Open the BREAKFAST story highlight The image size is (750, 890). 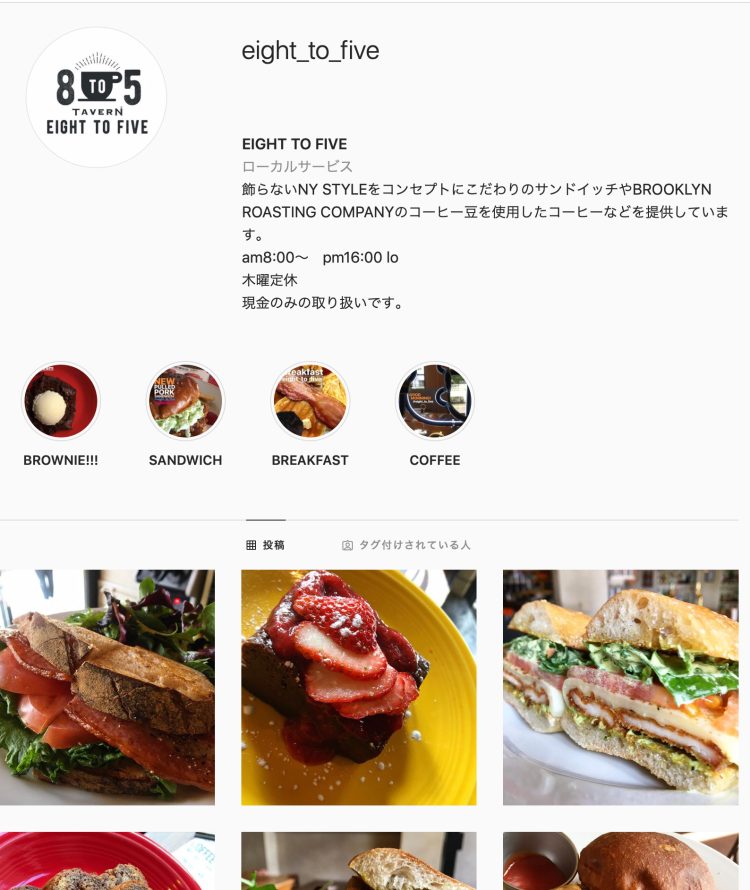point(310,402)
